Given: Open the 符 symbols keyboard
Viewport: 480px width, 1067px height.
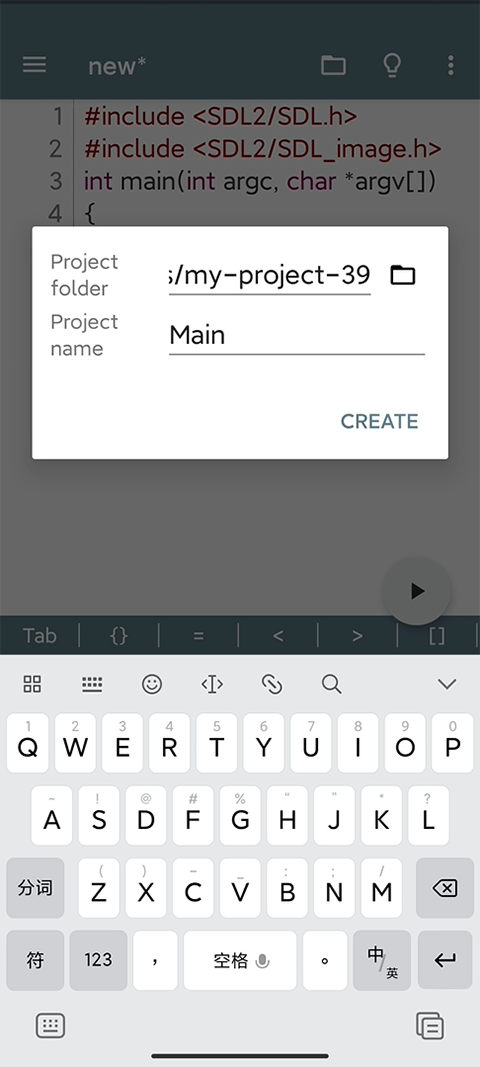Looking at the screenshot, I should tap(35, 960).
